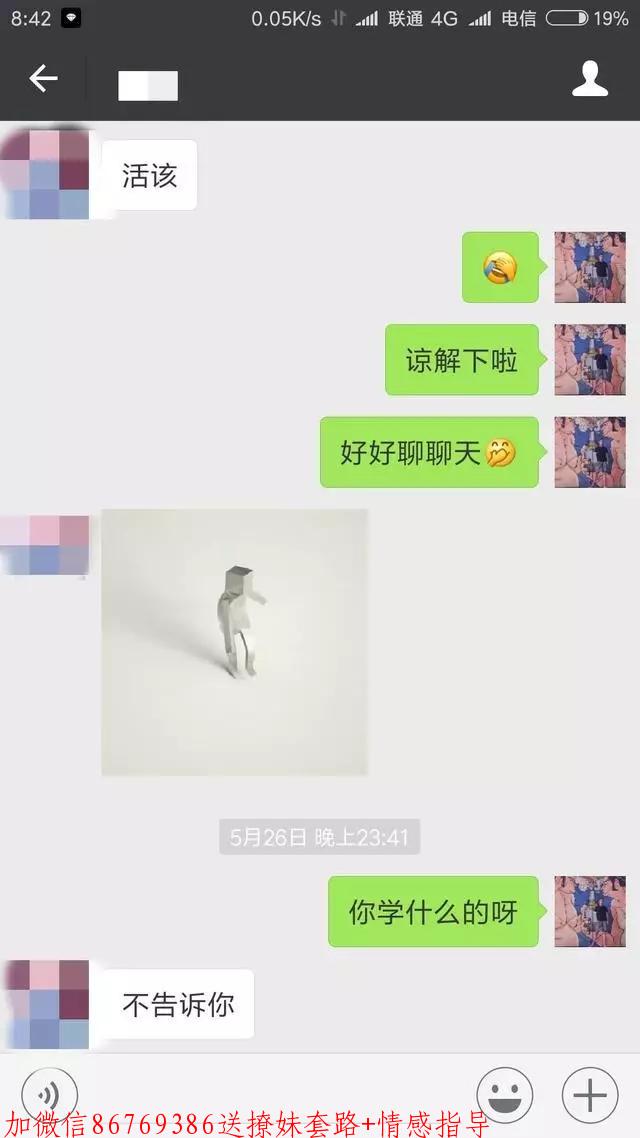Open the contact's chat info profile icon
Viewport: 640px width, 1138px height.
[x=590, y=79]
